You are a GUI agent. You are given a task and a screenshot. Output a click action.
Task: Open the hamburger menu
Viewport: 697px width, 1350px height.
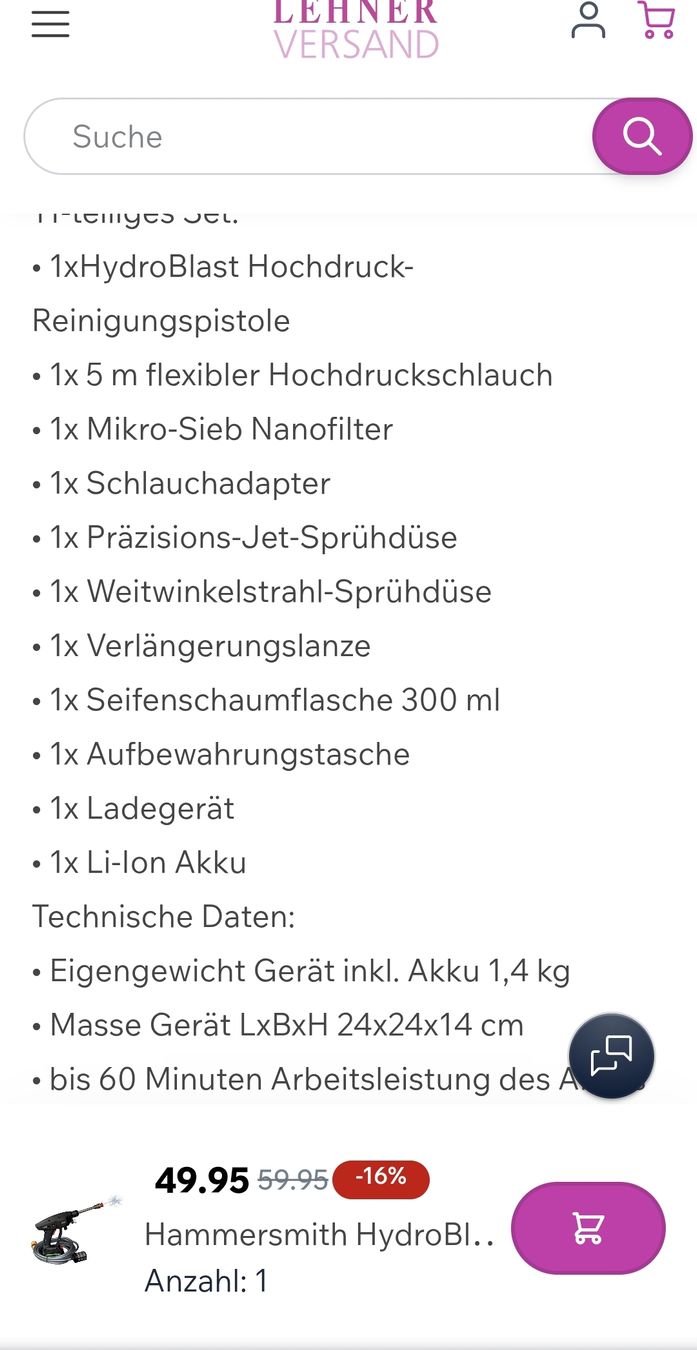[x=50, y=25]
